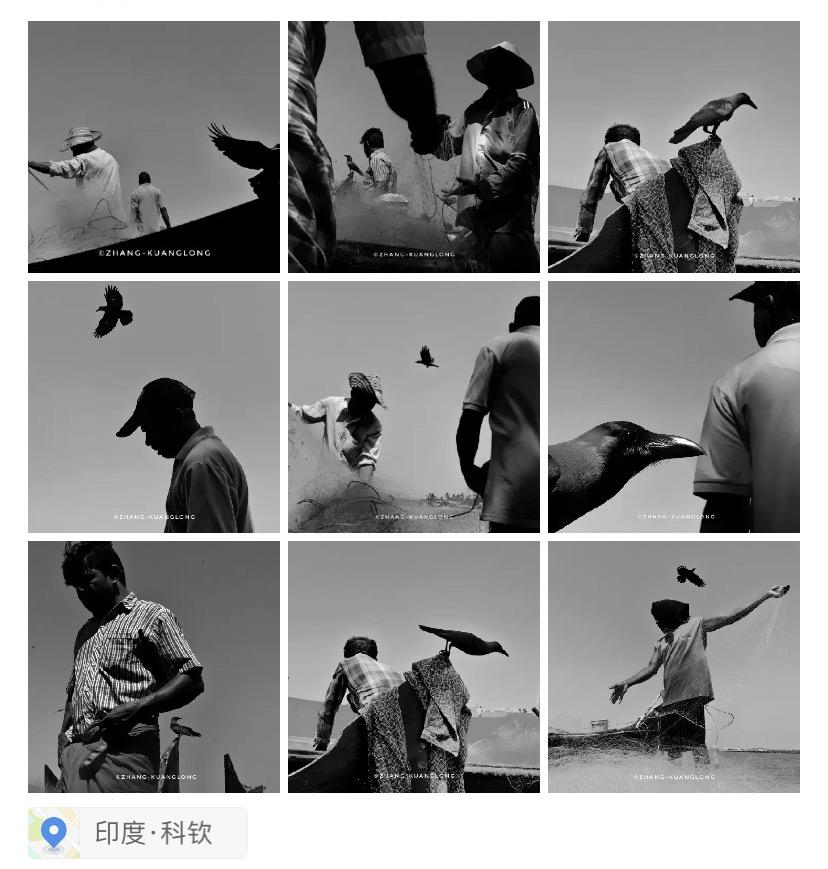Open photo of two men and a bird wing
Screen dimensions: 828x869
click(154, 147)
